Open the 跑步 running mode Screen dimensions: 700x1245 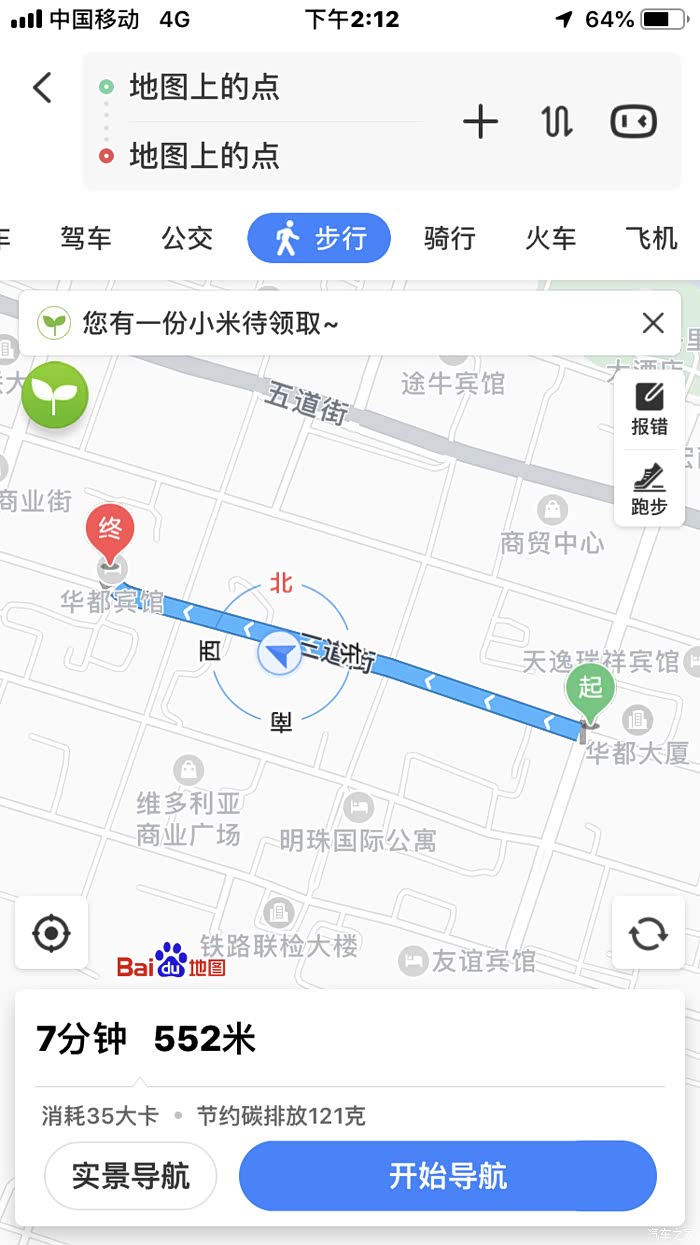coord(649,489)
